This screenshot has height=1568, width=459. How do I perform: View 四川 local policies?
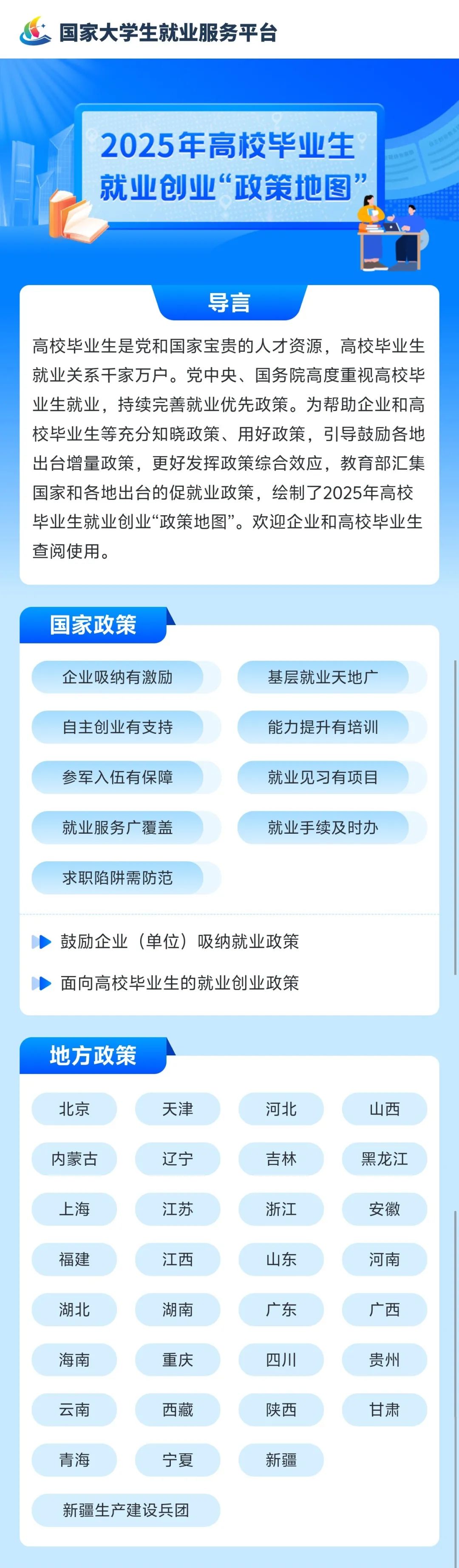coord(280,1360)
